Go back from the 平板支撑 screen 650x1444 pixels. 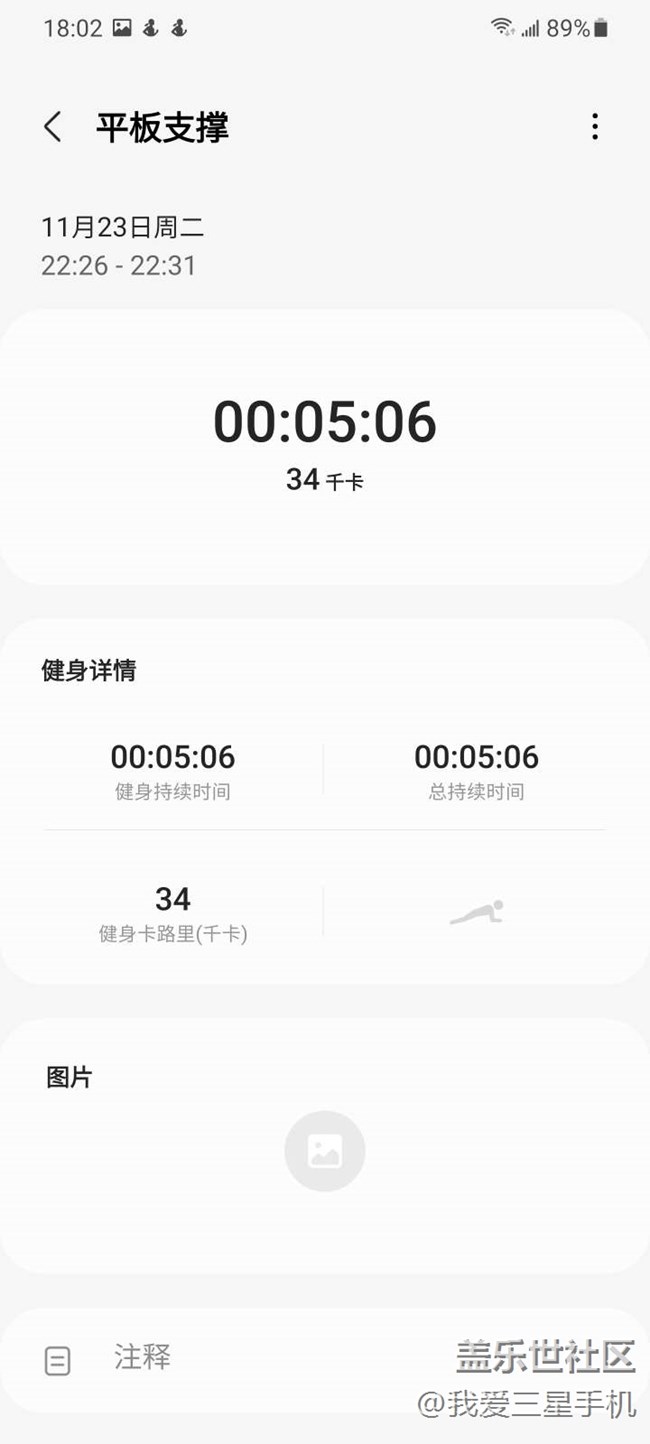pyautogui.click(x=53, y=127)
